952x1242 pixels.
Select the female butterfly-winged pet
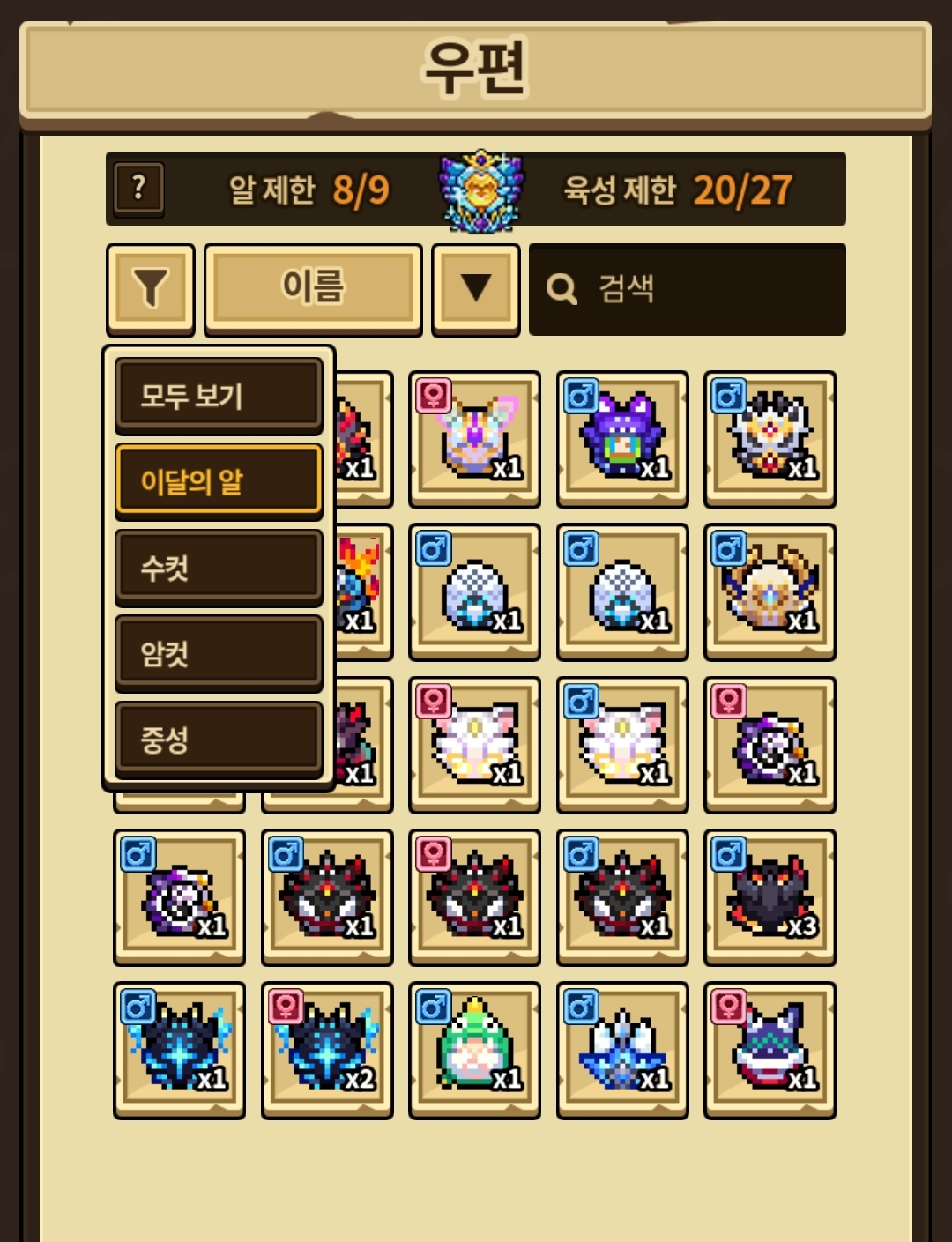click(x=474, y=438)
